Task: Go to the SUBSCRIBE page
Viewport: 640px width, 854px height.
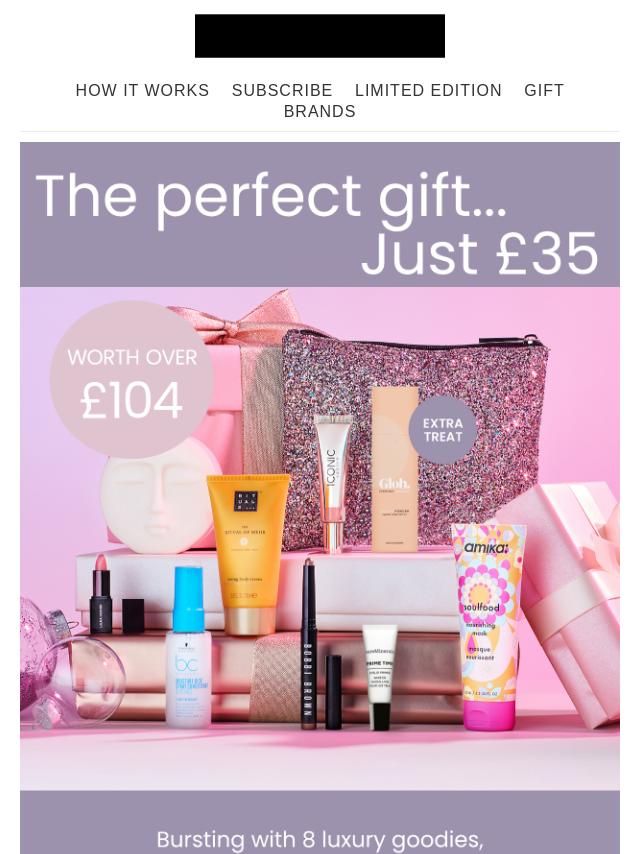Action: coord(282,91)
